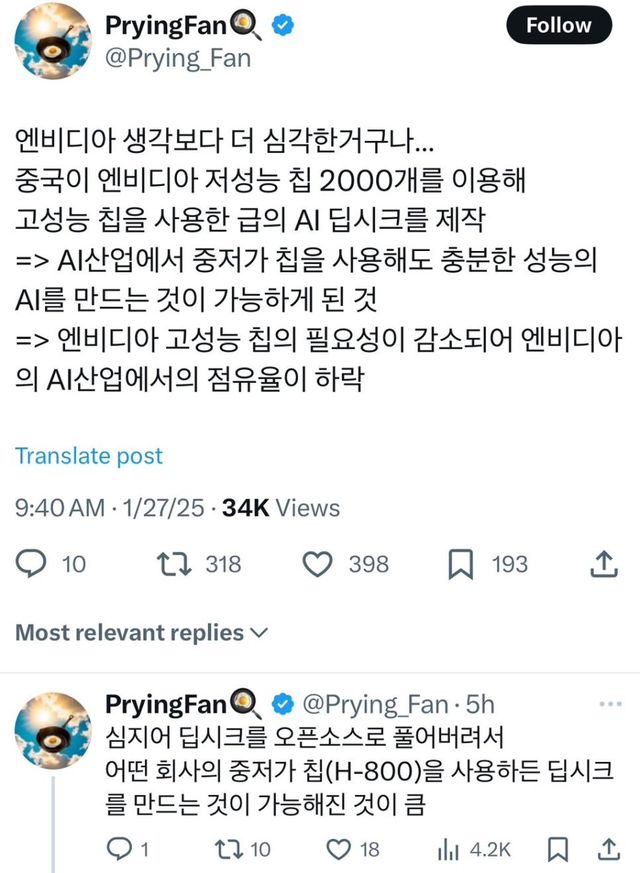
Task: Like the reply with 18 likes
Action: tap(342, 849)
